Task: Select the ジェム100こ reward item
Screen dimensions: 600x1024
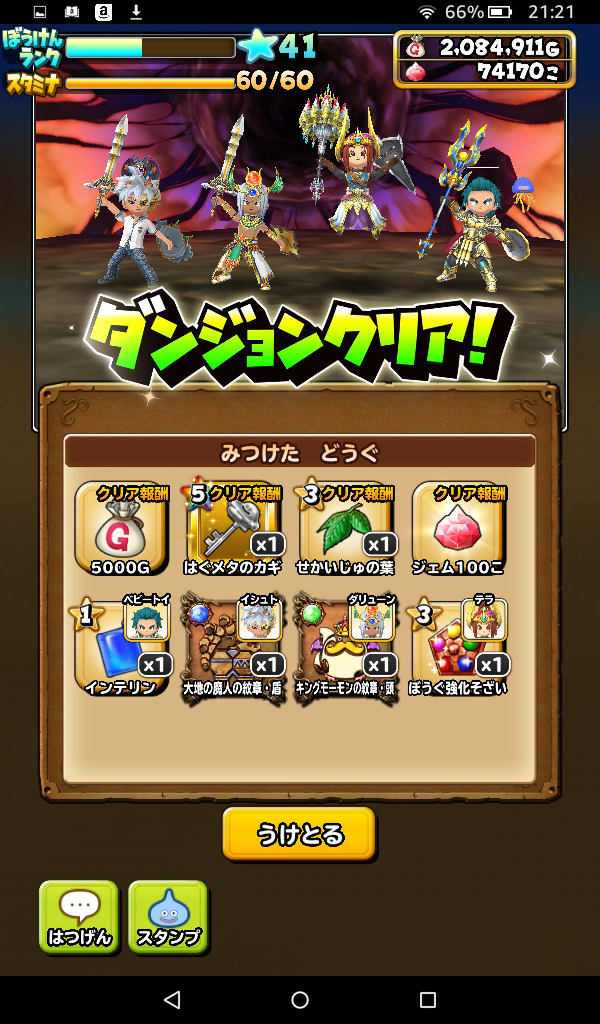Action: pos(459,528)
